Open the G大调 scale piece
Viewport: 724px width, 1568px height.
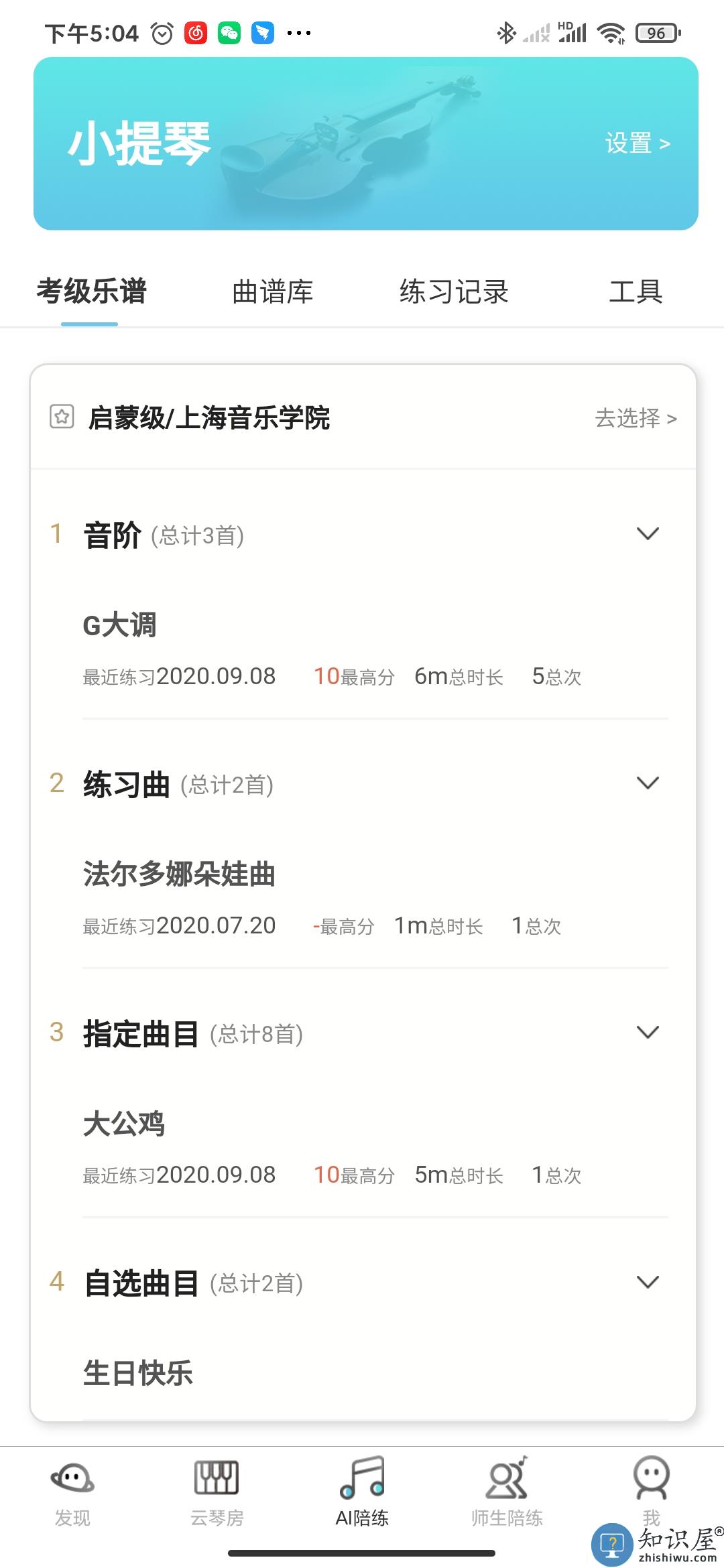click(x=120, y=626)
